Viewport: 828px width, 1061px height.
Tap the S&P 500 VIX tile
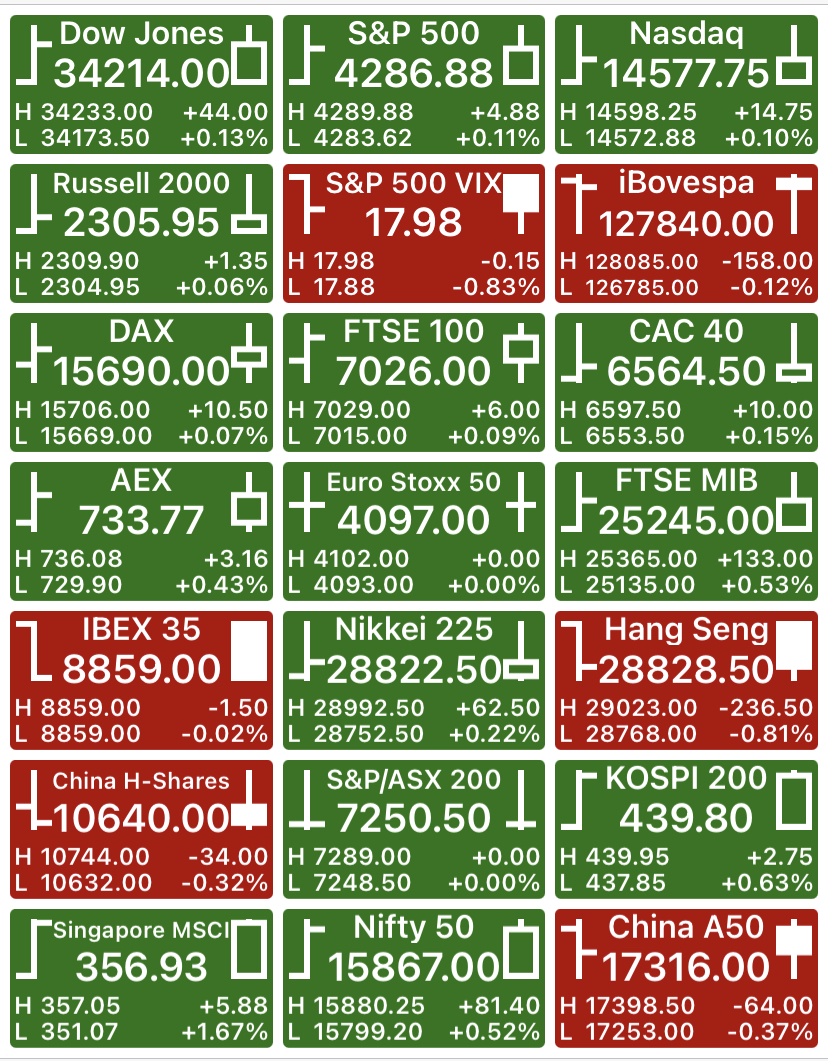[414, 233]
